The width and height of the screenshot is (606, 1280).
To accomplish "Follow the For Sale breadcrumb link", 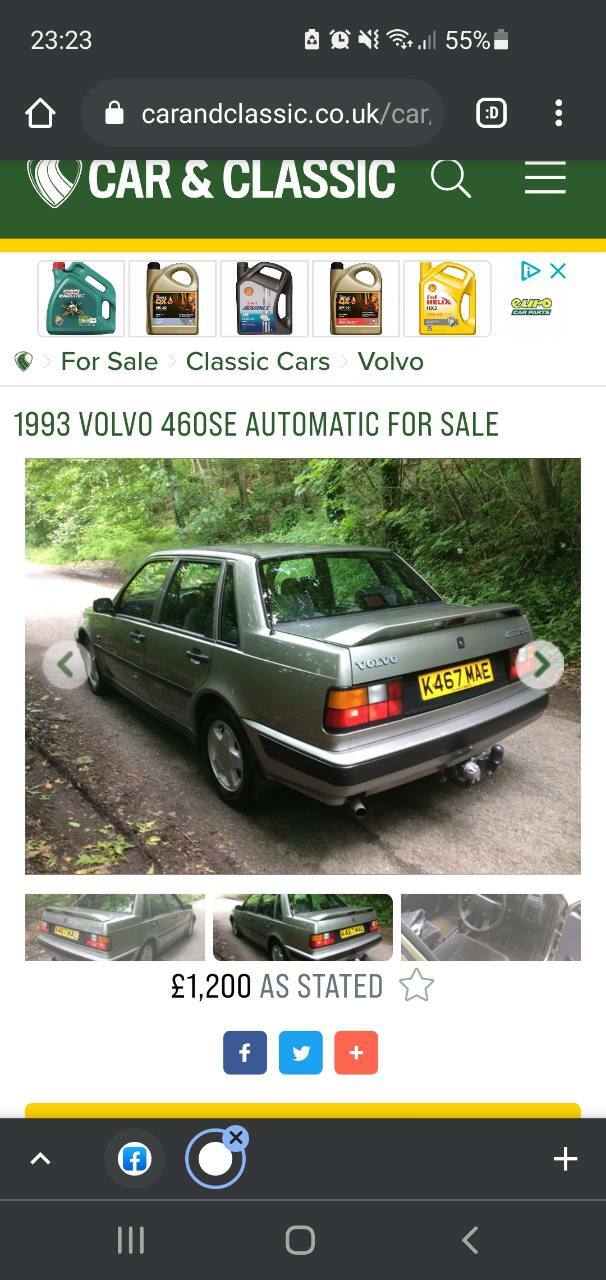I will tap(109, 361).
